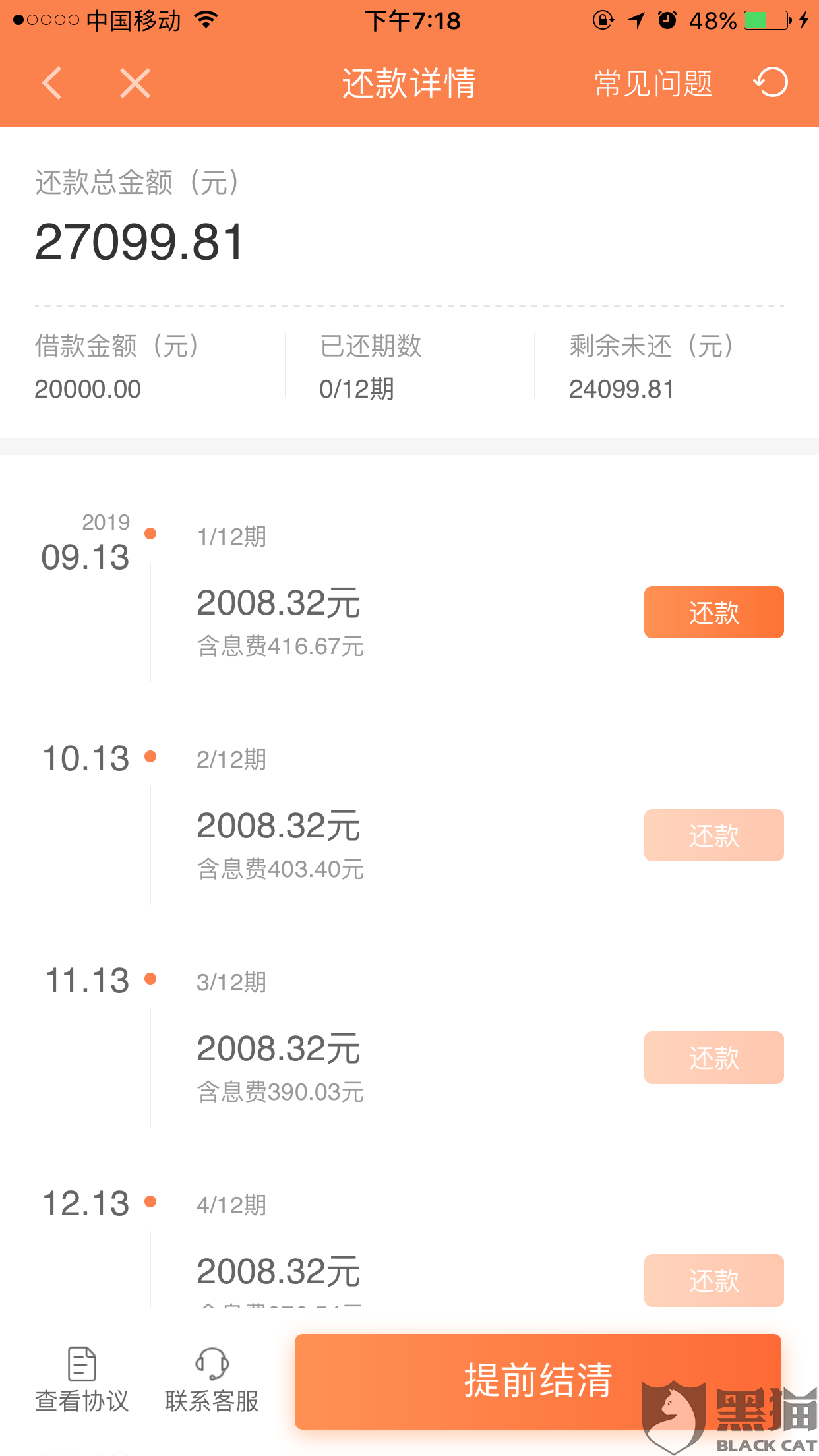
Task: Tap 还款 for the 2/12期 installment
Action: (x=713, y=835)
